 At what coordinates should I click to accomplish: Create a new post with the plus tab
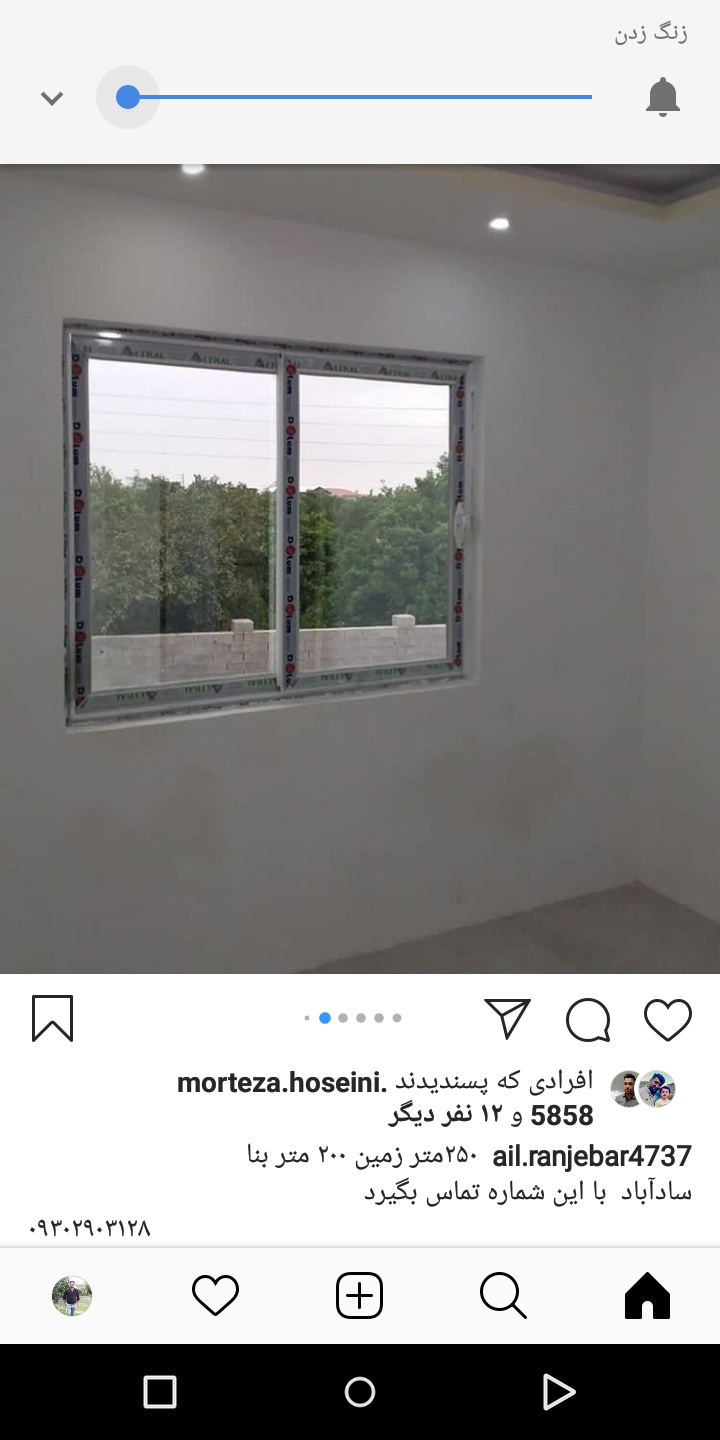point(359,1296)
